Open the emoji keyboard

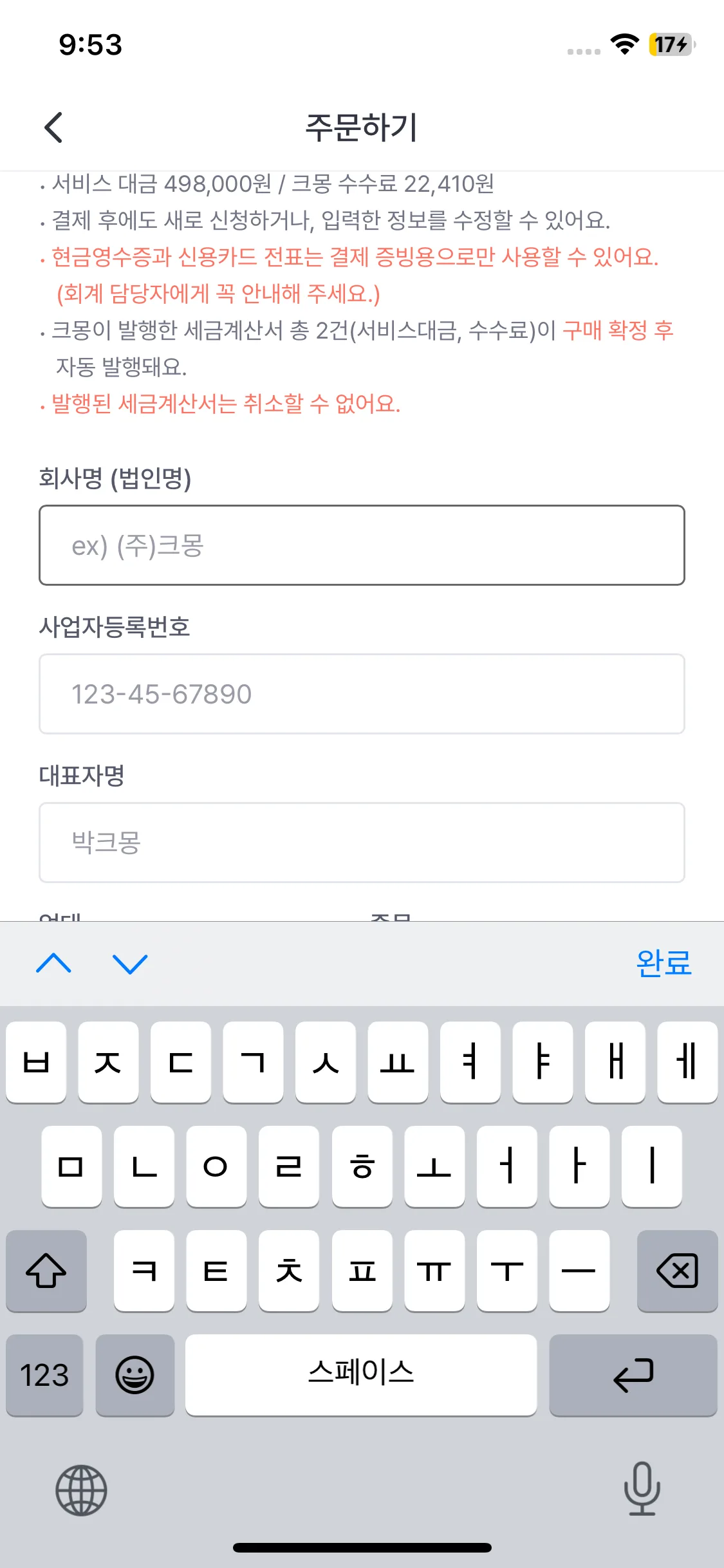pyautogui.click(x=135, y=1376)
